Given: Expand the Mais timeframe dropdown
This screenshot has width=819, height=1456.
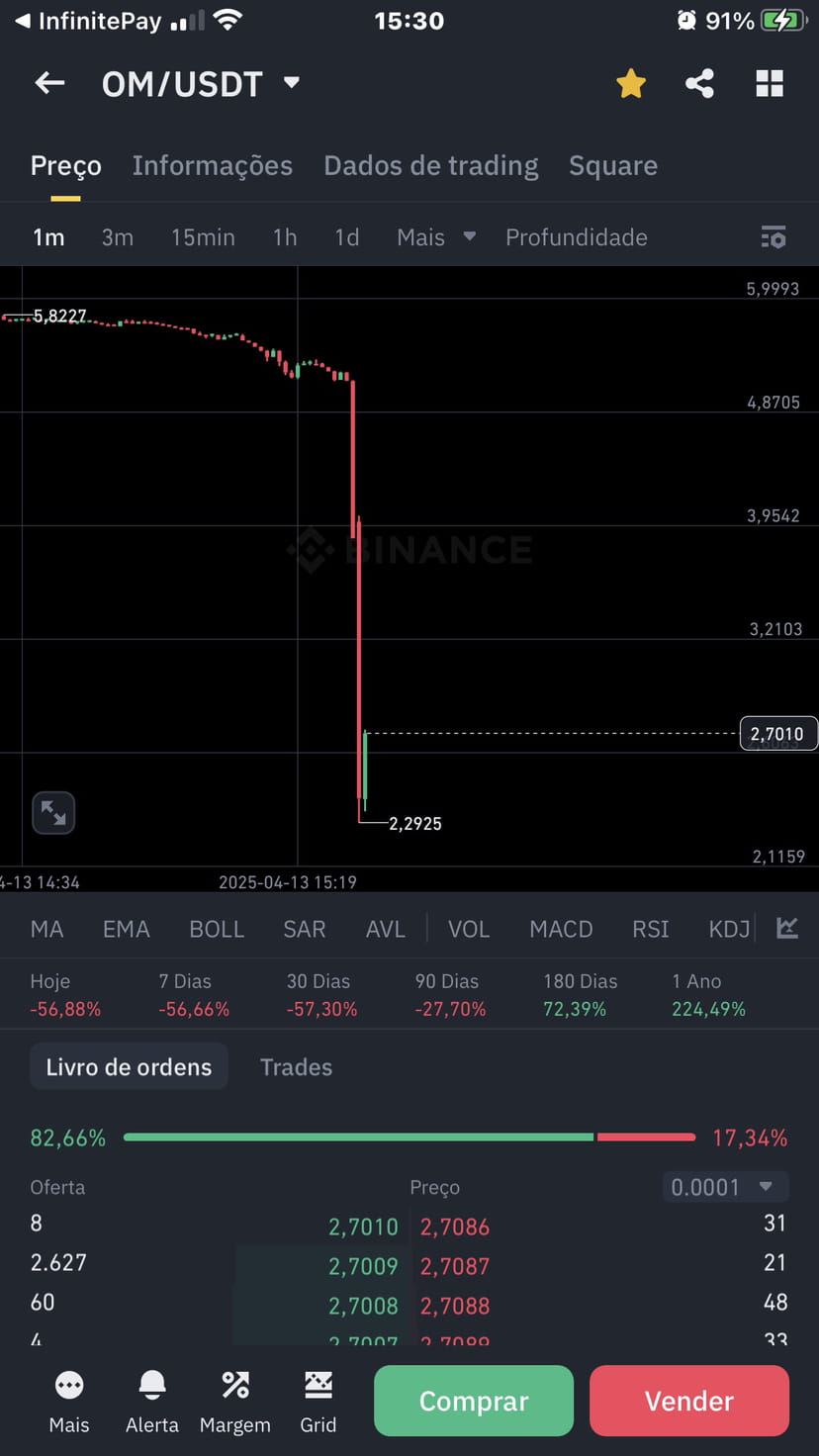Looking at the screenshot, I should [435, 237].
